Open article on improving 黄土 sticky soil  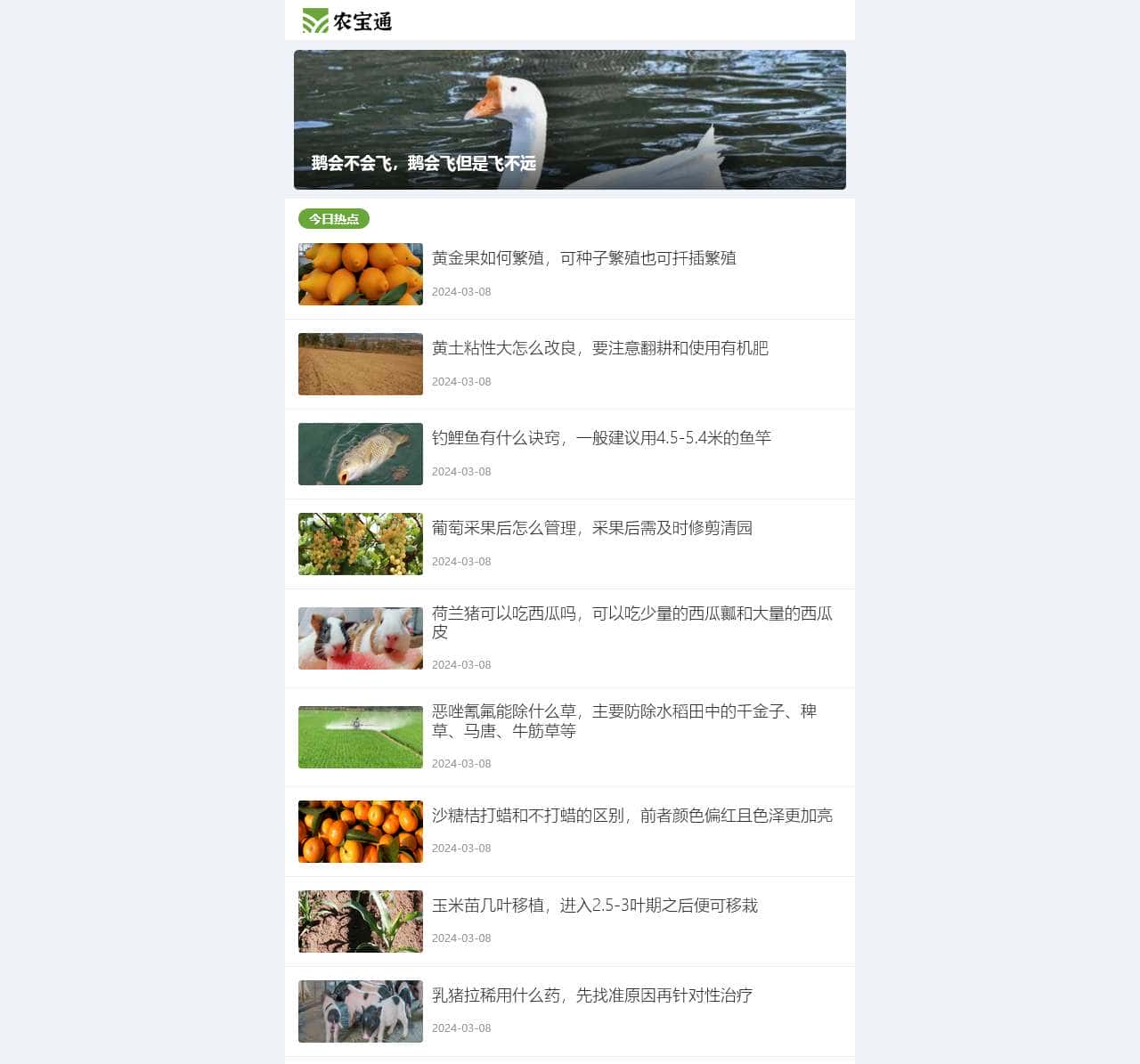599,348
